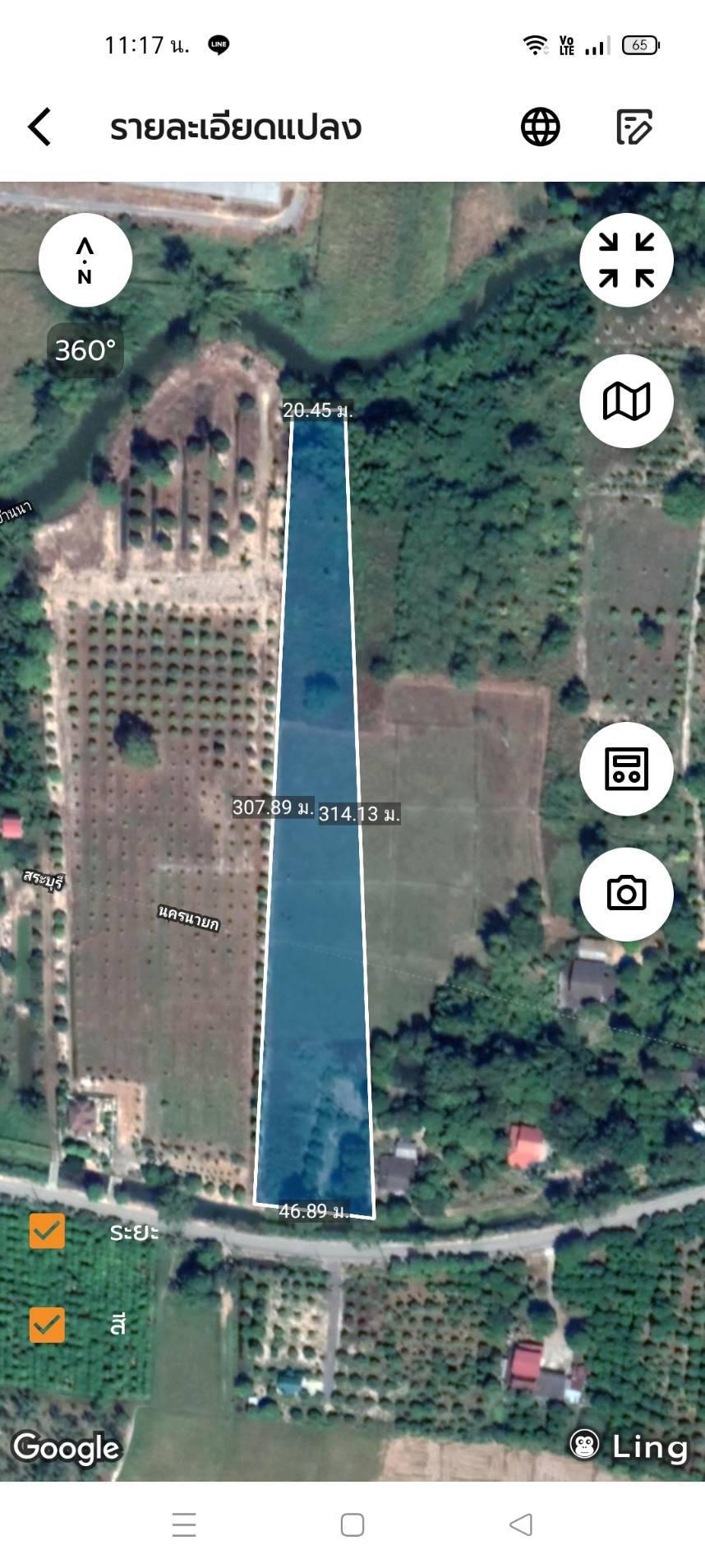Go back using the header arrow
The image size is (705, 1568).
[39, 127]
